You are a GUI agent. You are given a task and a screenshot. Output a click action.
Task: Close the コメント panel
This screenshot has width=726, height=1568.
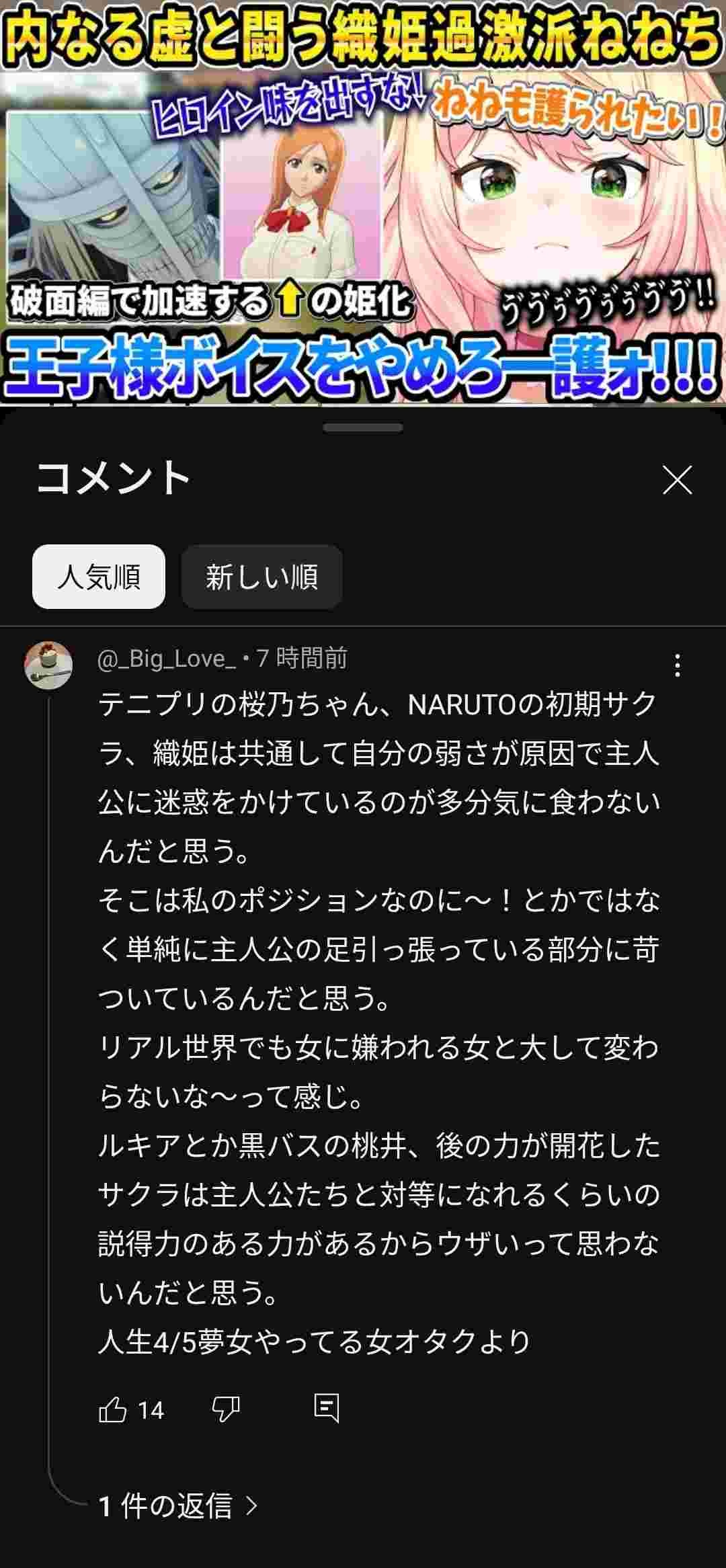pos(677,480)
